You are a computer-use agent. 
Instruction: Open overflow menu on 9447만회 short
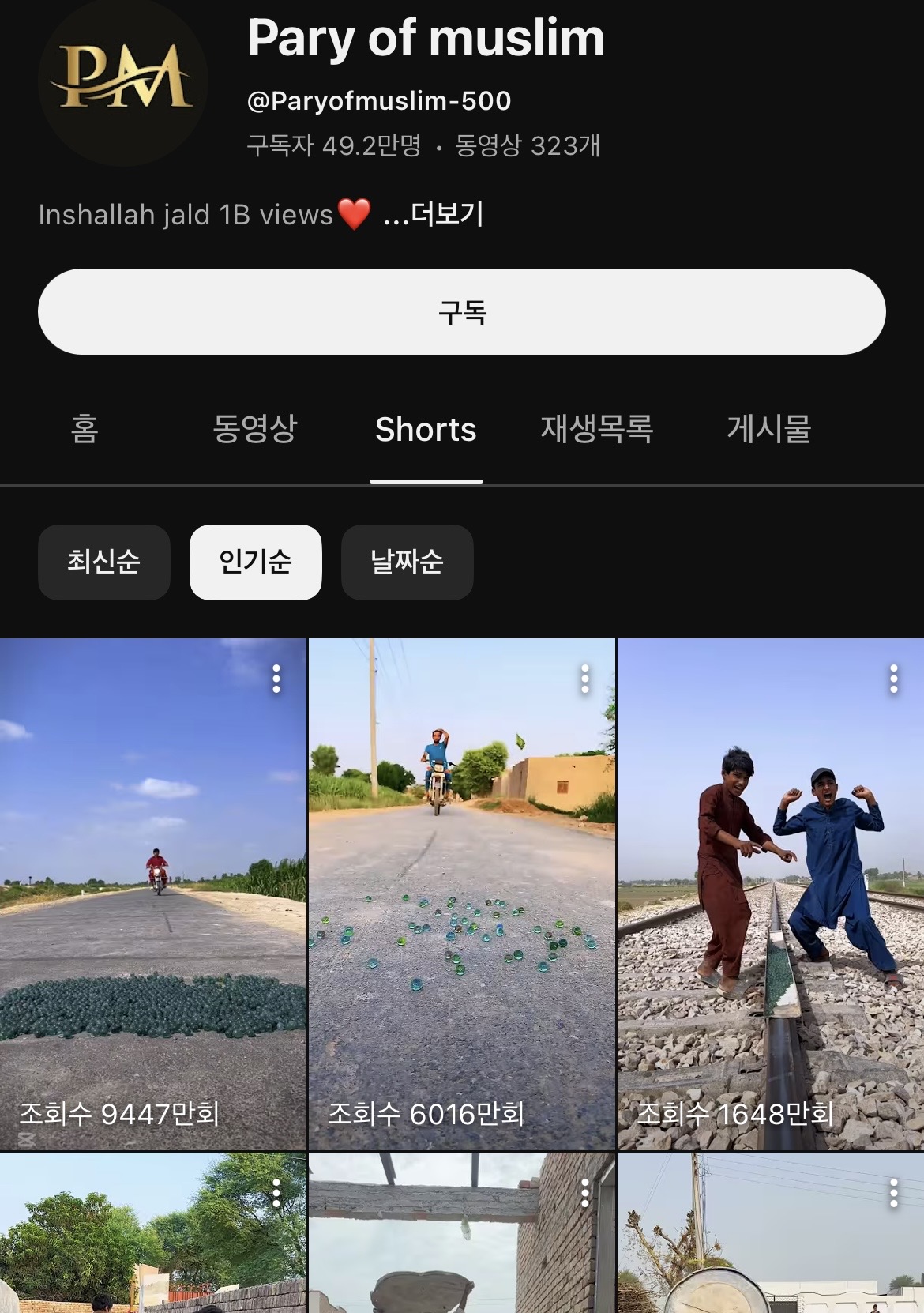tap(276, 679)
